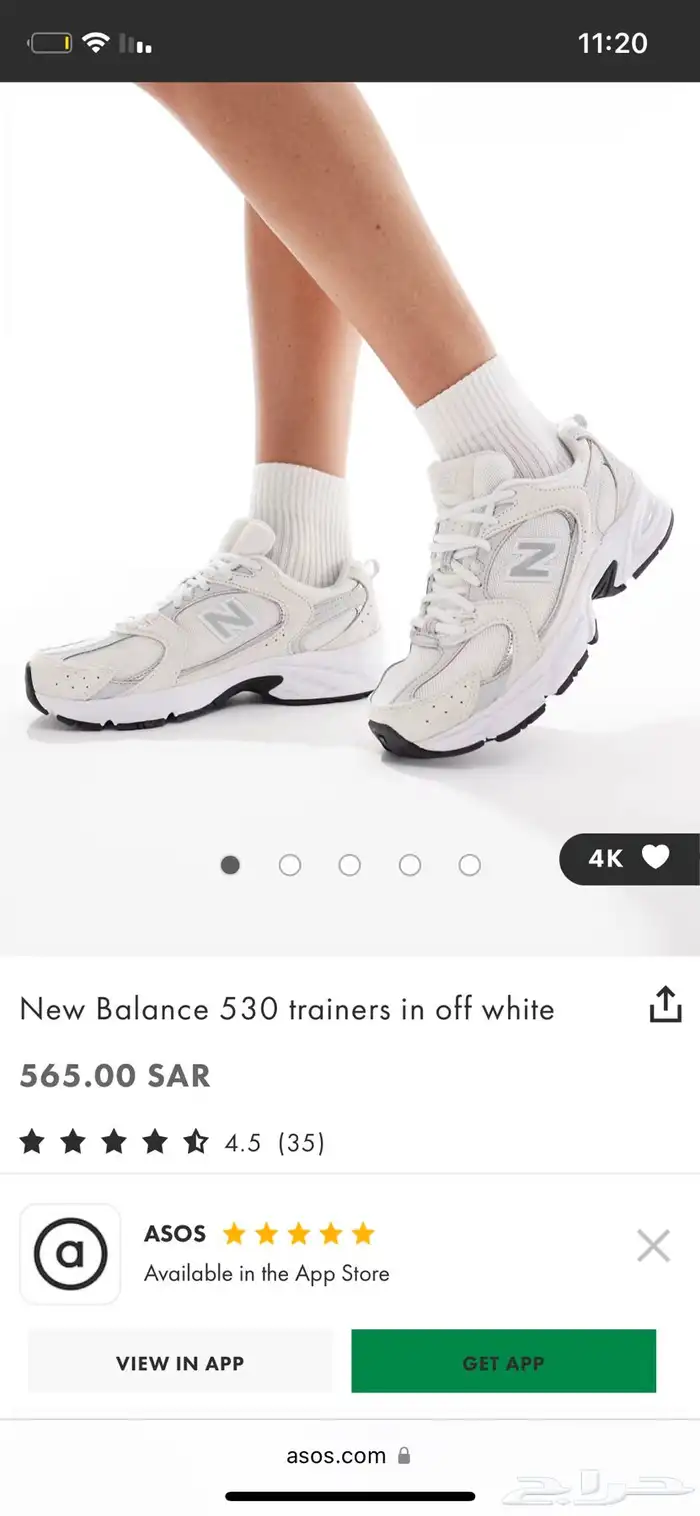Image resolution: width=700 pixels, height=1516 pixels.
Task: Share the New Balance 530 product
Action: coord(665,1005)
